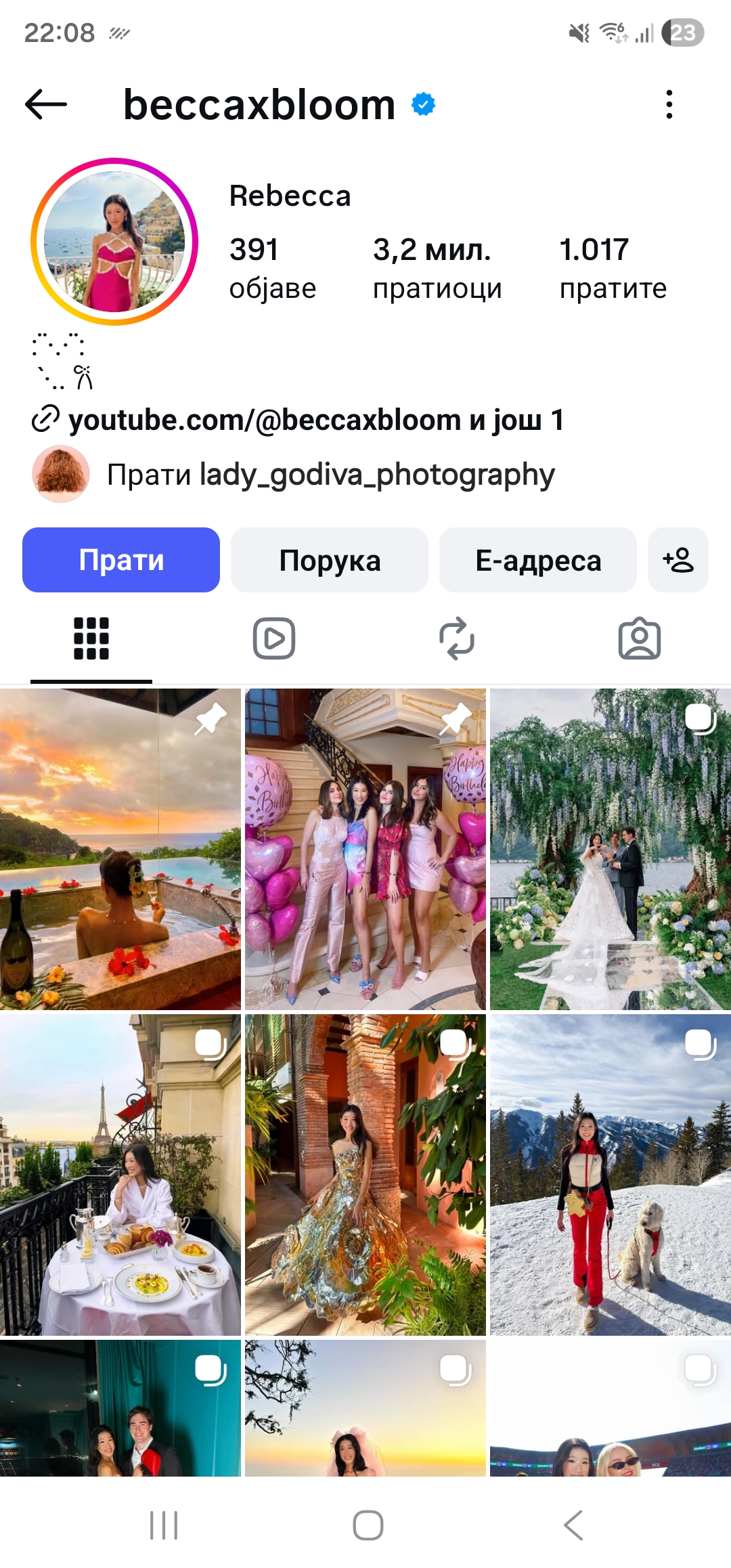
Task: Switch to the reposts tab
Action: tap(457, 638)
